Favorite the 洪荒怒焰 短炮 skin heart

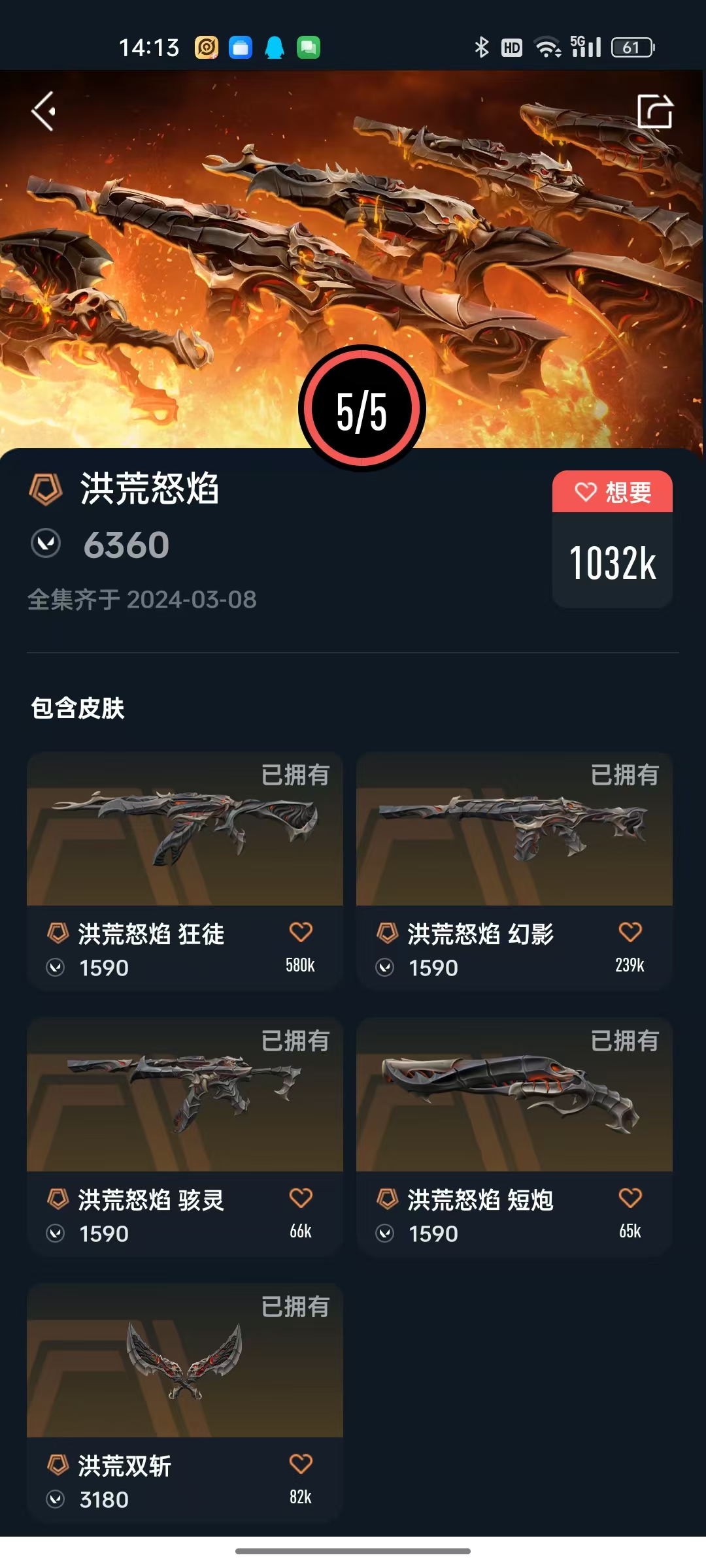tap(630, 1198)
